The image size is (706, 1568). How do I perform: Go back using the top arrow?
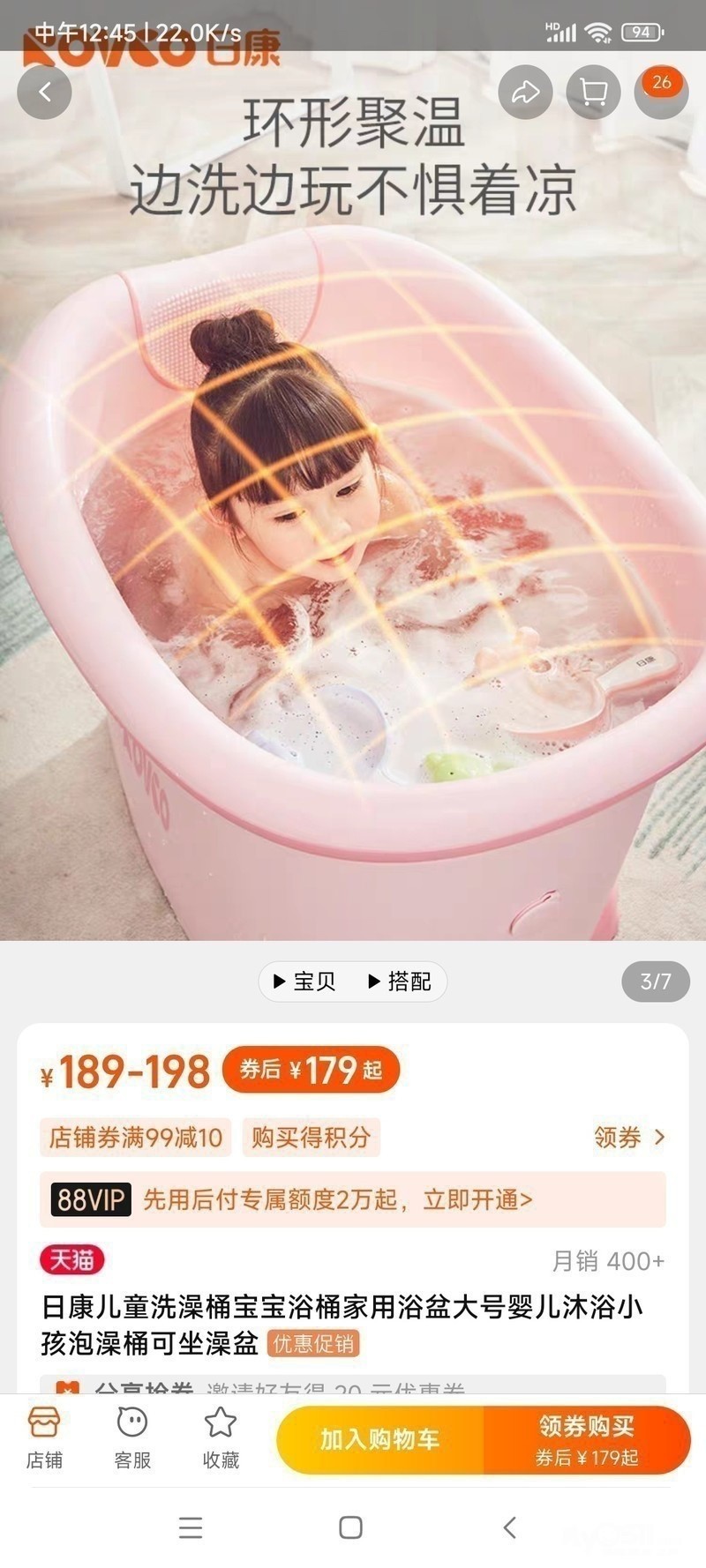click(x=44, y=92)
